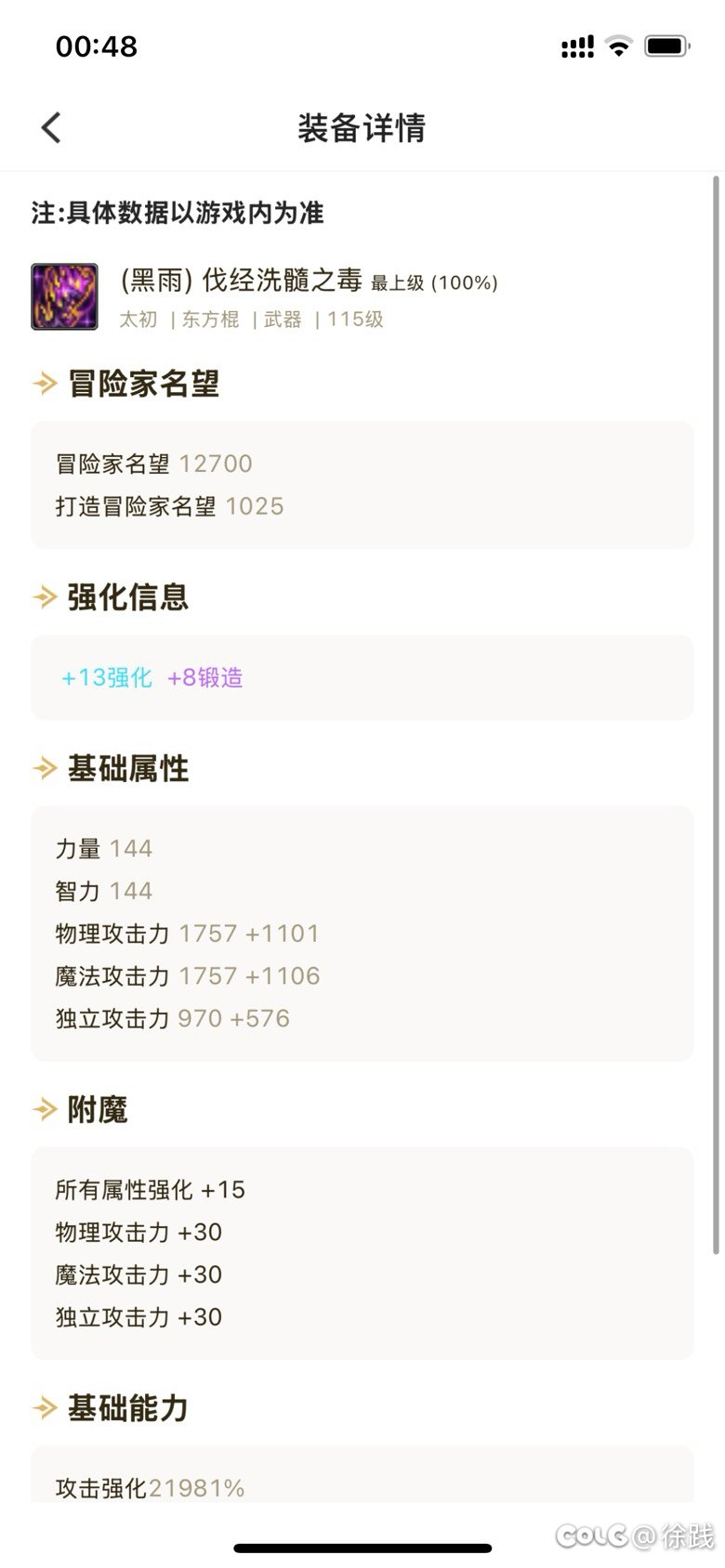Toggle the 最上级 (100%) quality indicator
This screenshot has height=1568, width=725.
click(433, 282)
